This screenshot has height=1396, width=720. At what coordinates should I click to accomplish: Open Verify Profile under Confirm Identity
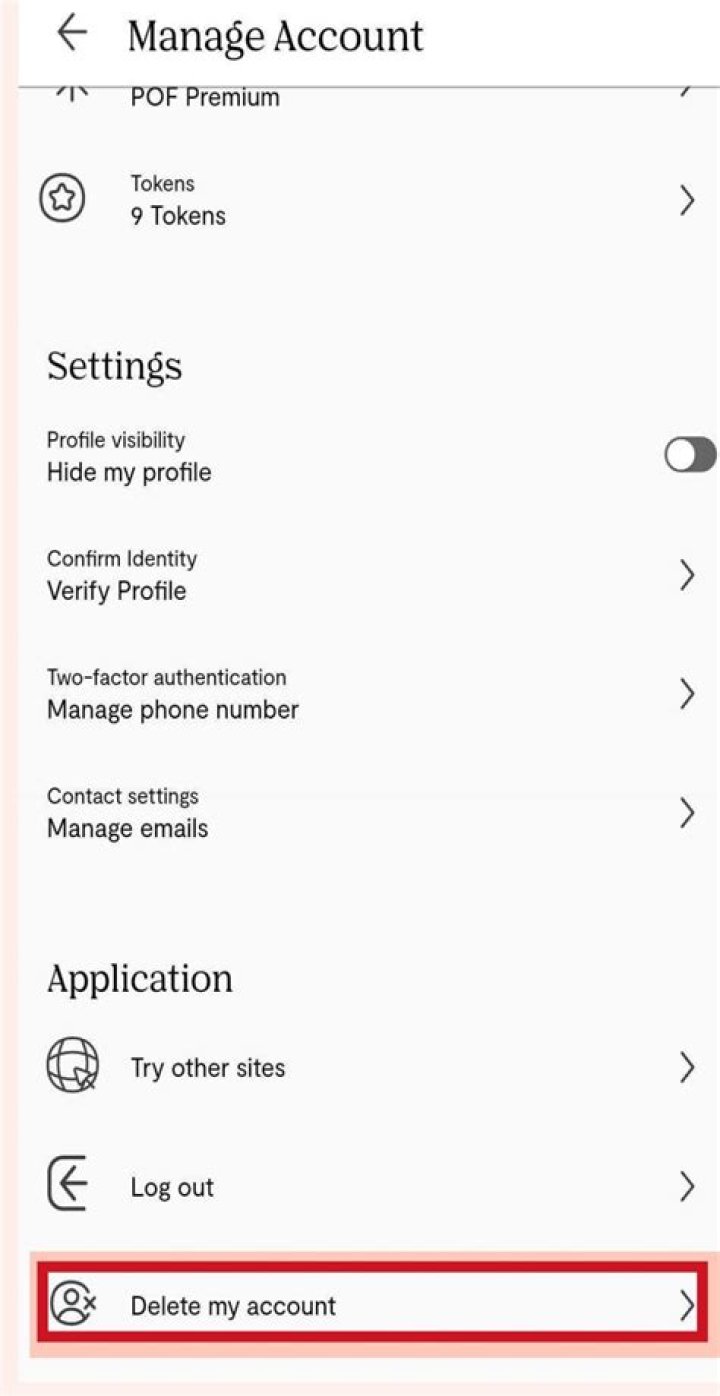pos(360,575)
